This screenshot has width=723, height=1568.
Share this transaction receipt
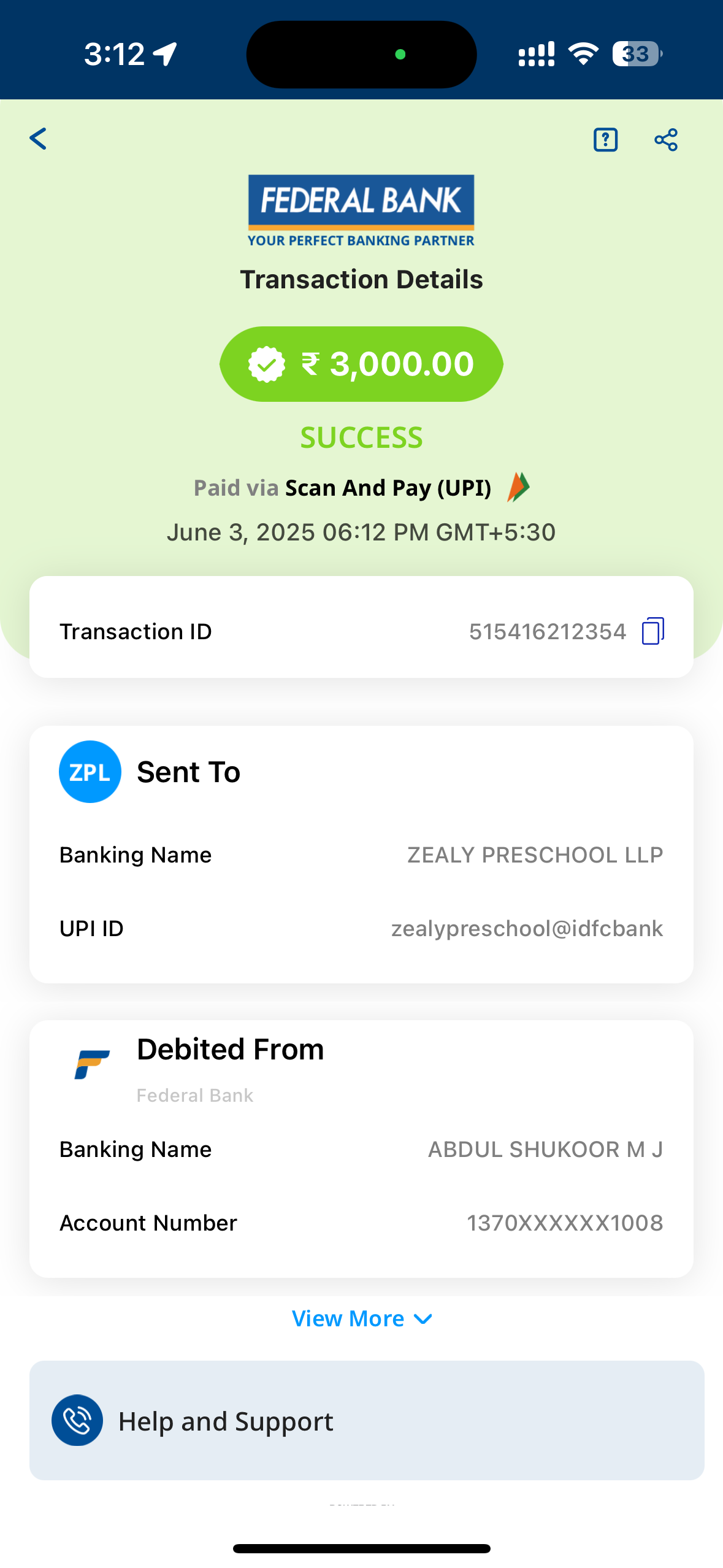(666, 140)
